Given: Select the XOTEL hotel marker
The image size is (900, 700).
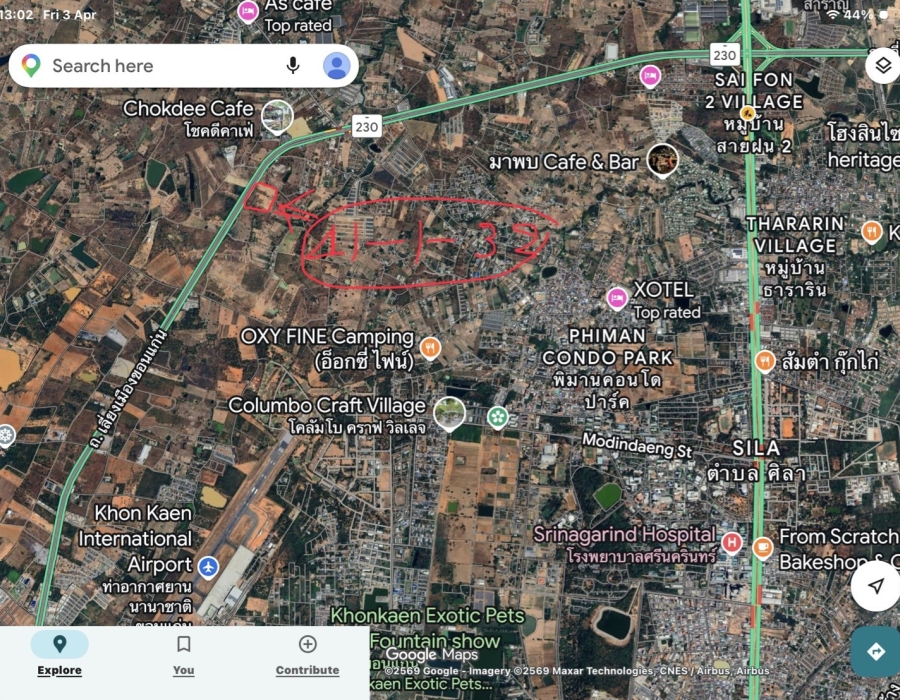Looking at the screenshot, I should [617, 297].
